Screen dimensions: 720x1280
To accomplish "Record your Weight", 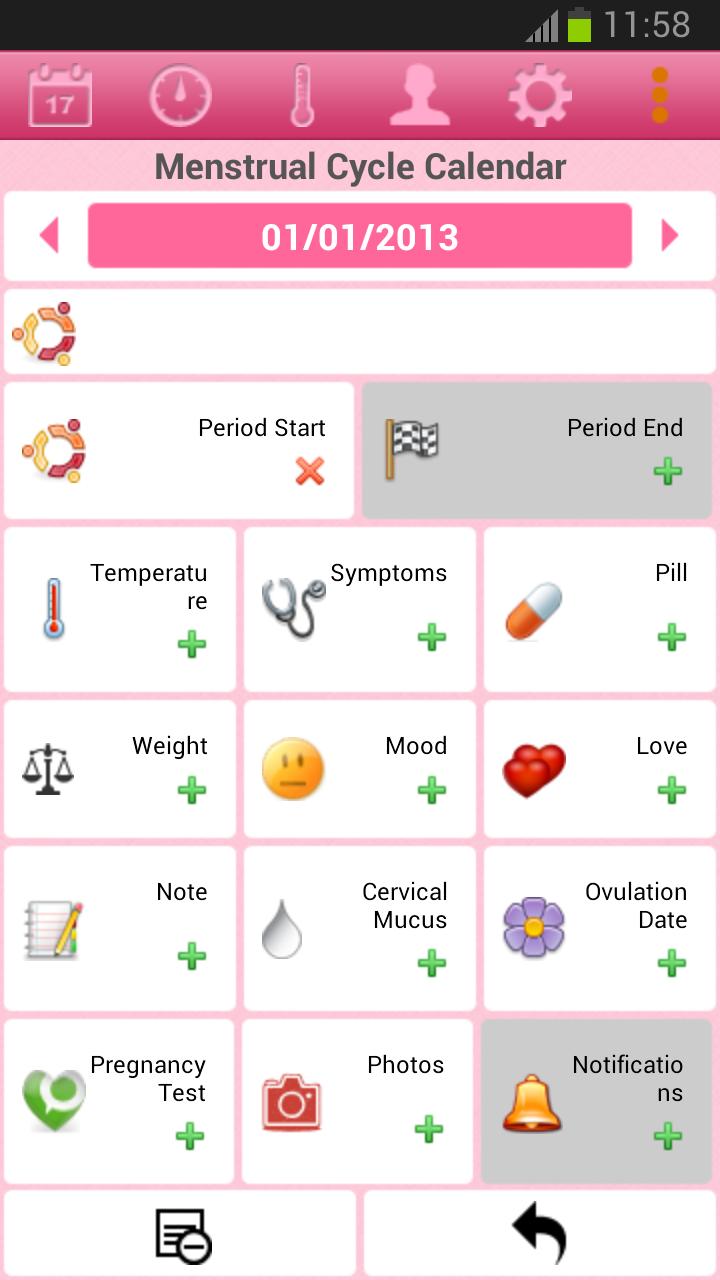I will (191, 790).
